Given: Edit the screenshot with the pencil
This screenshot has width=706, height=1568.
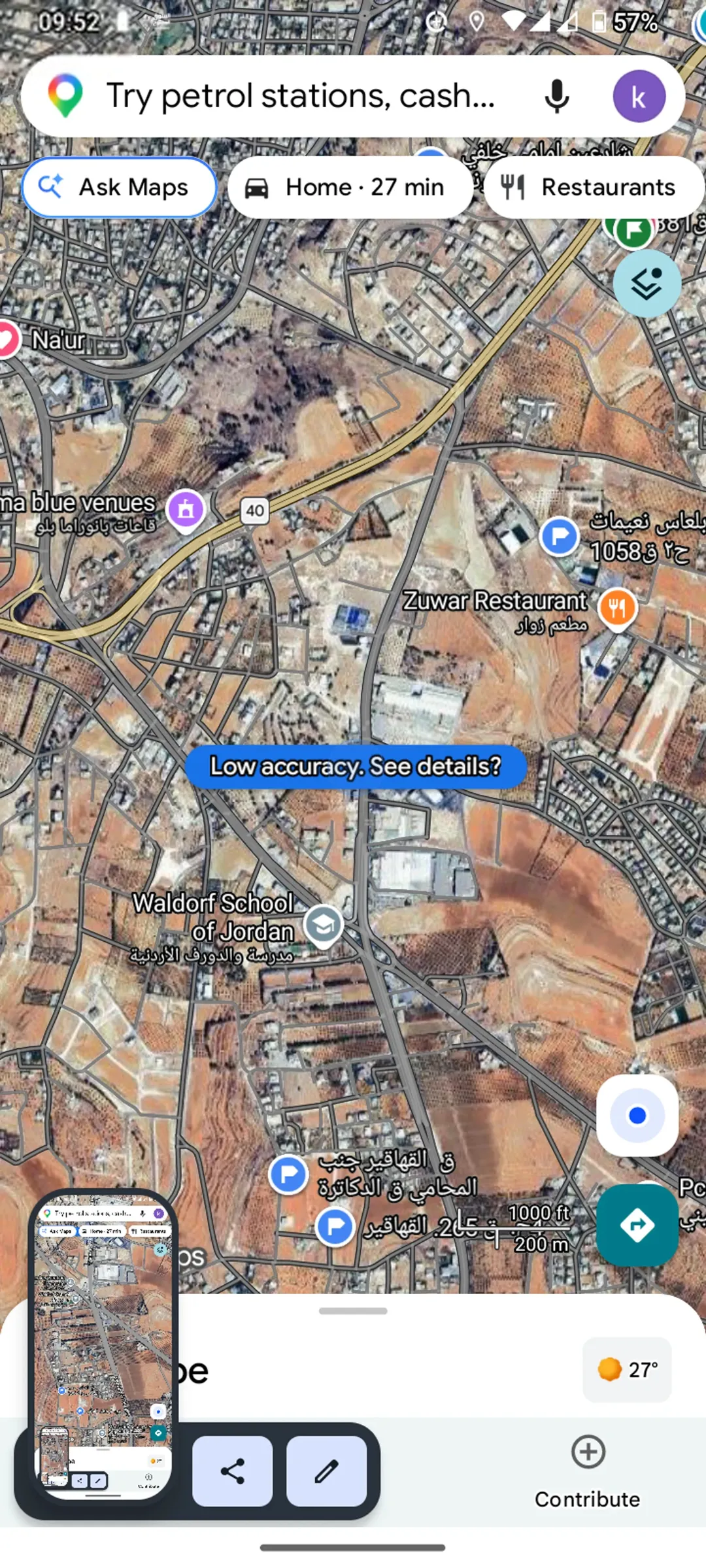Looking at the screenshot, I should coord(326,1471).
